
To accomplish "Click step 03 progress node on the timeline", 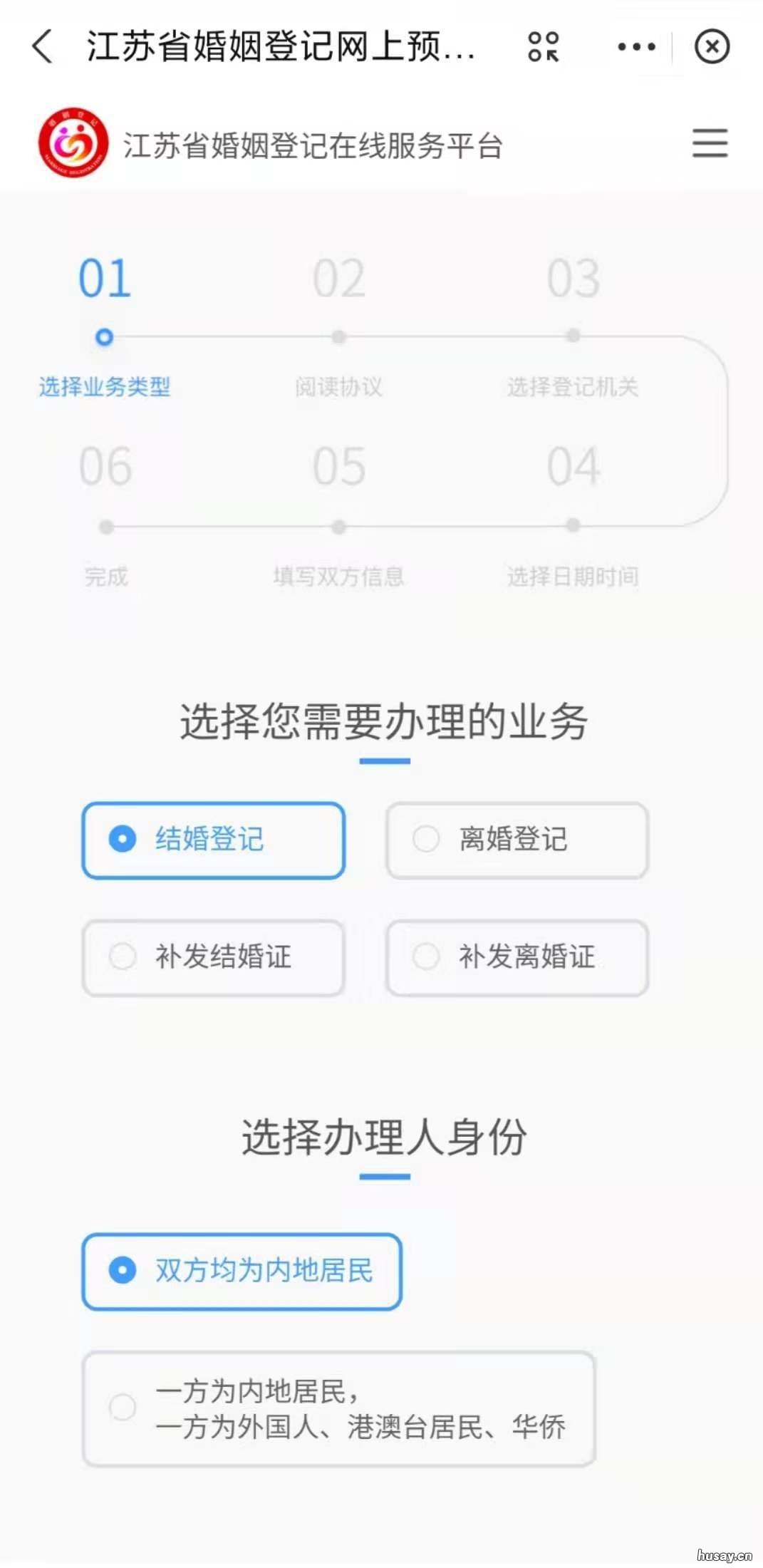I will (573, 338).
